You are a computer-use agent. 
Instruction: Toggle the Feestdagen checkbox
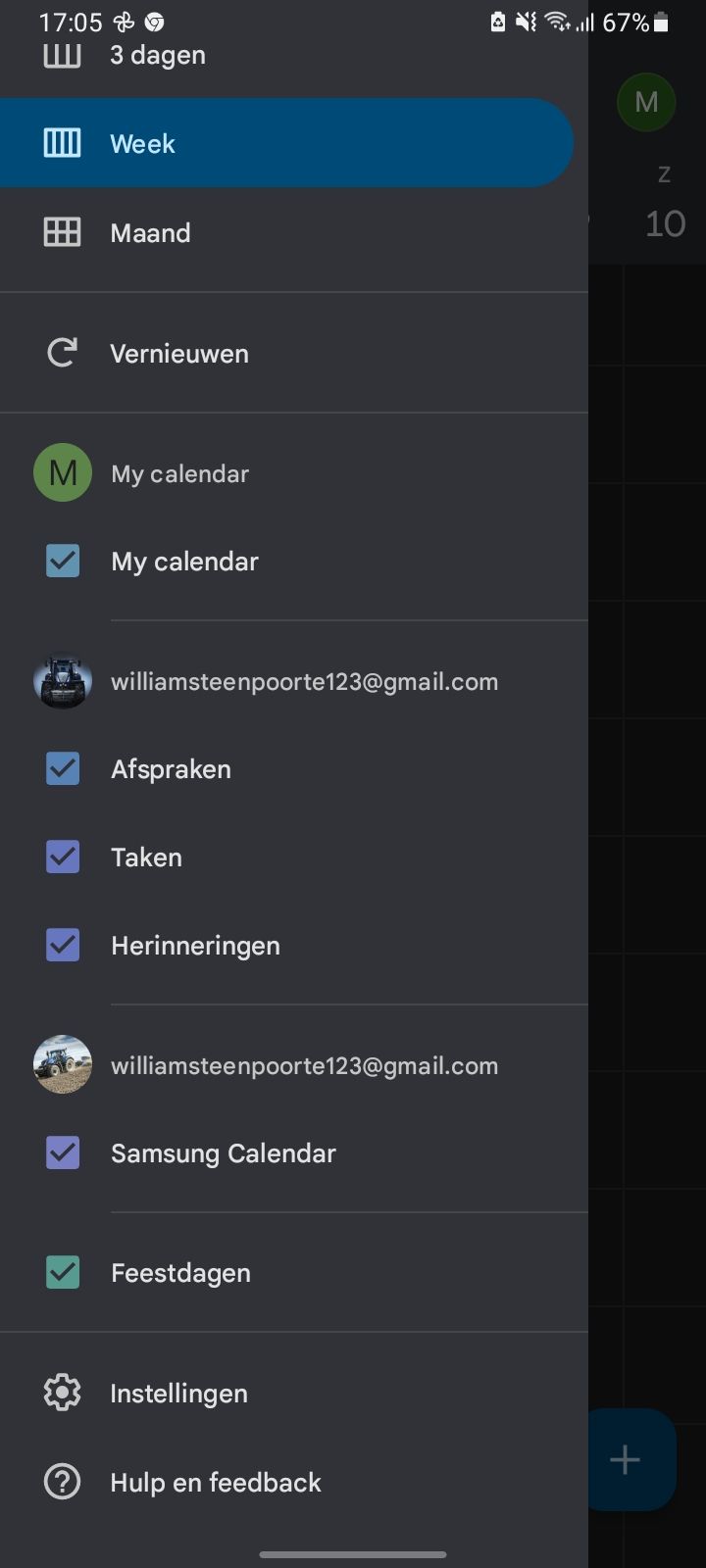tap(63, 1273)
